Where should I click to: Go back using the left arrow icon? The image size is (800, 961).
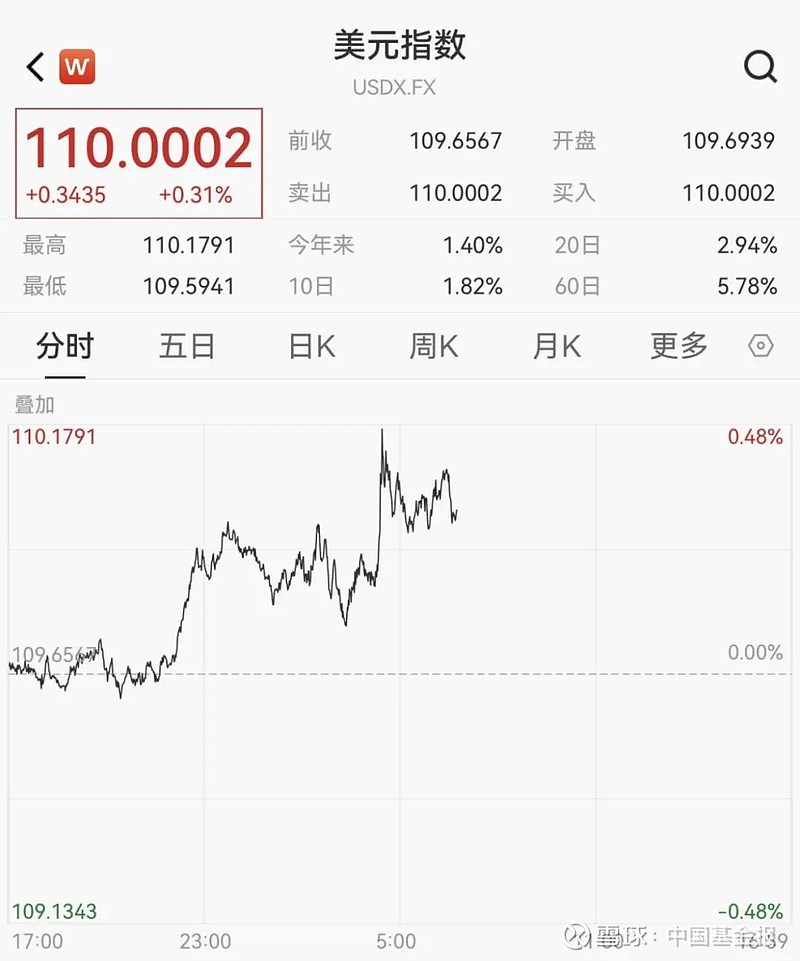tap(32, 67)
